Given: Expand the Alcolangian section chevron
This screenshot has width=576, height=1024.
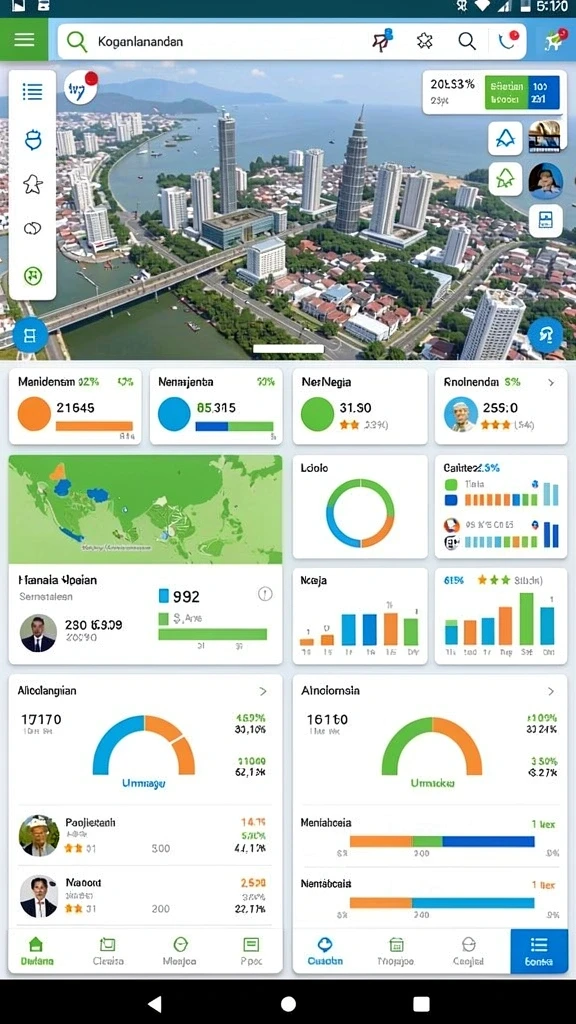Looking at the screenshot, I should pos(263,691).
